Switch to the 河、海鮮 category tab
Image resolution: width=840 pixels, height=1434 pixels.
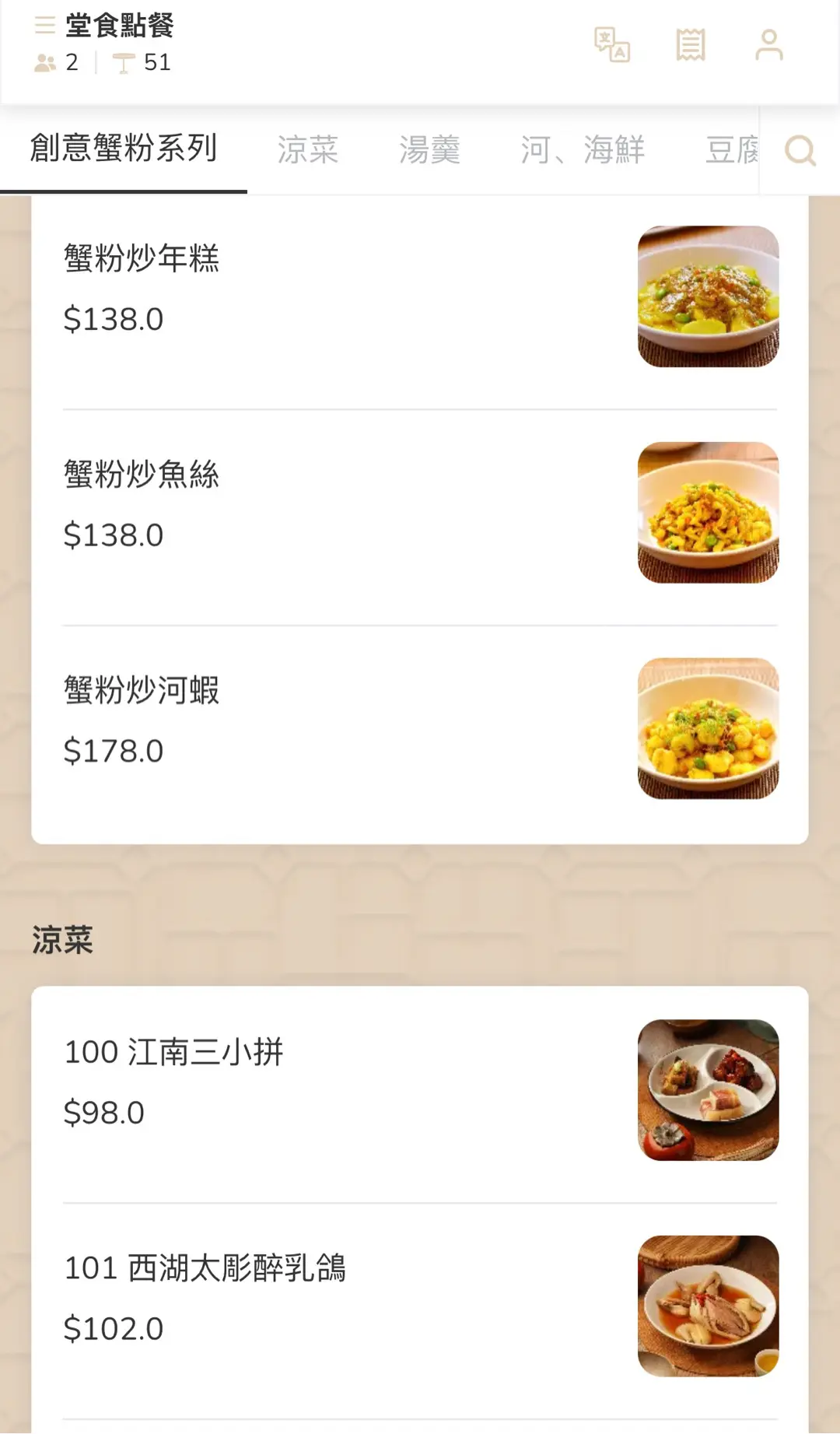coord(583,149)
